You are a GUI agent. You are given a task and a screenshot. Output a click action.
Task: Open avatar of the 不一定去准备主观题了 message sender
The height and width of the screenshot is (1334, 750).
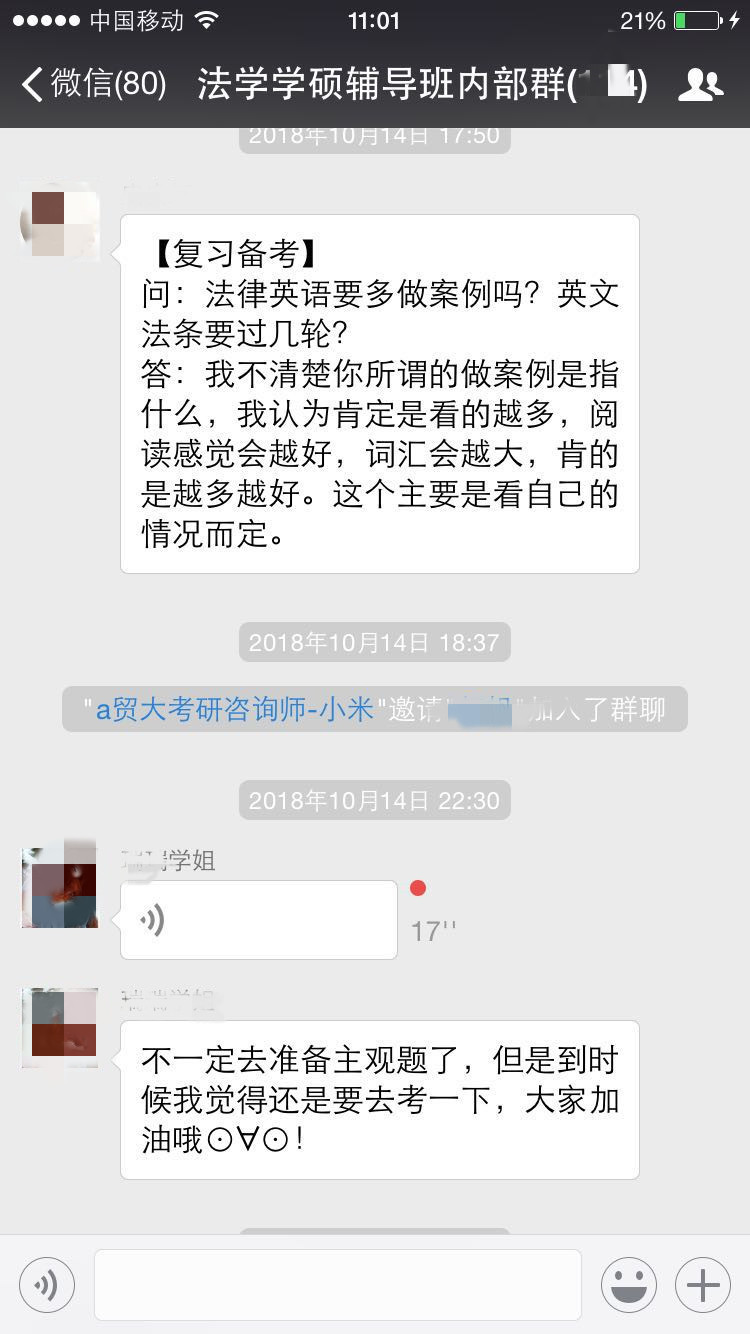click(x=60, y=1028)
